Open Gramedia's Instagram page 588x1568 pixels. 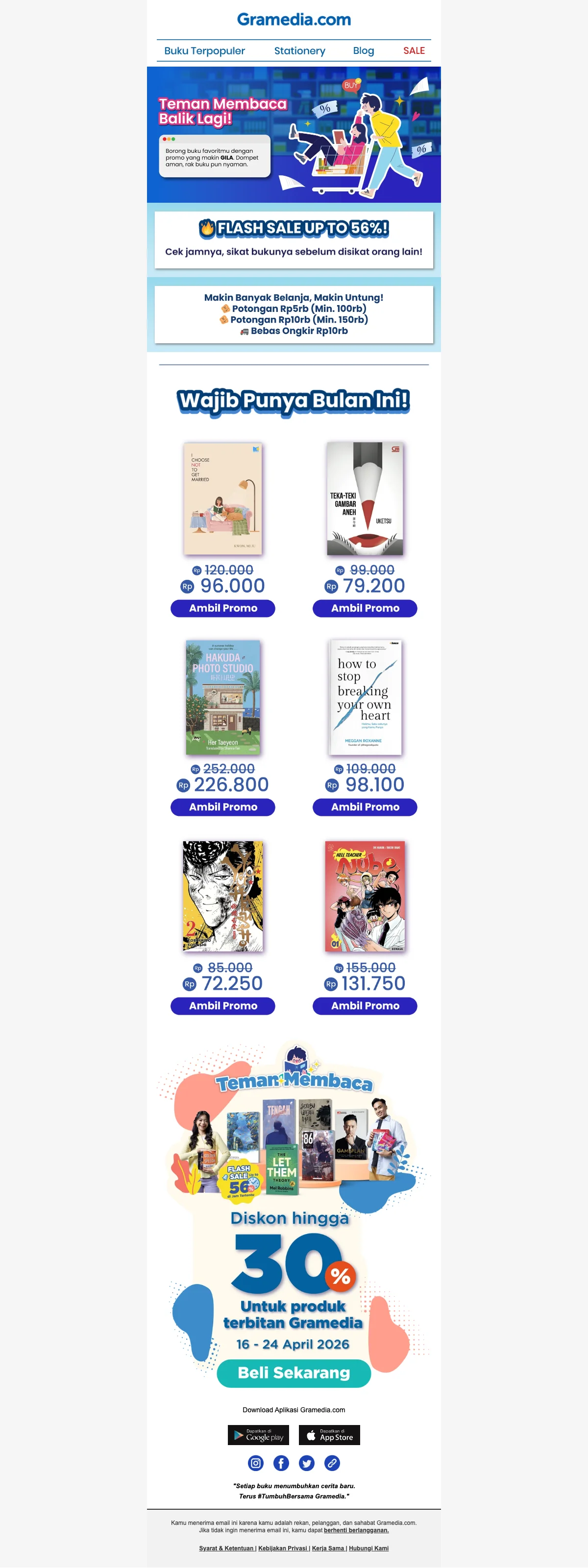point(256,1463)
